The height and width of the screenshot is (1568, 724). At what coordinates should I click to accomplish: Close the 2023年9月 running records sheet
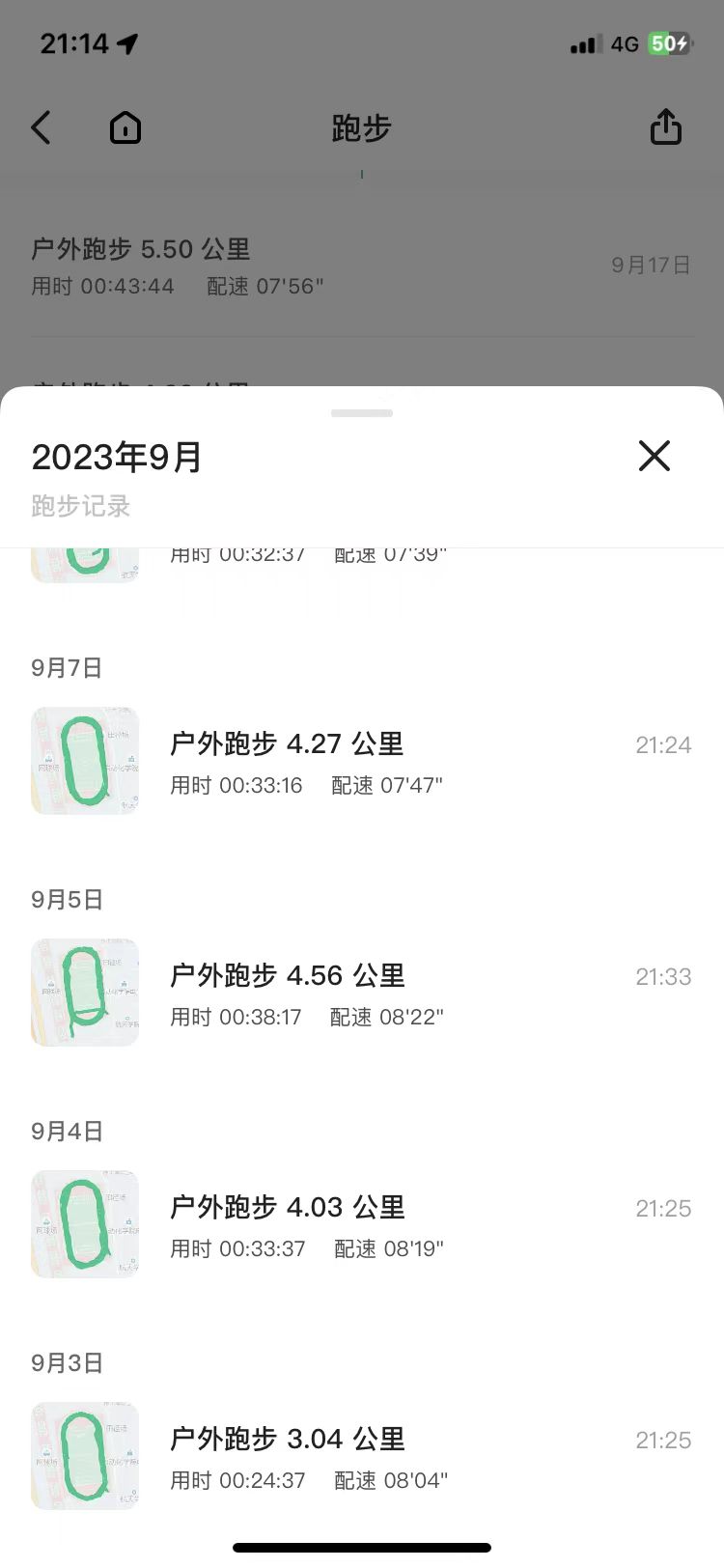[654, 456]
